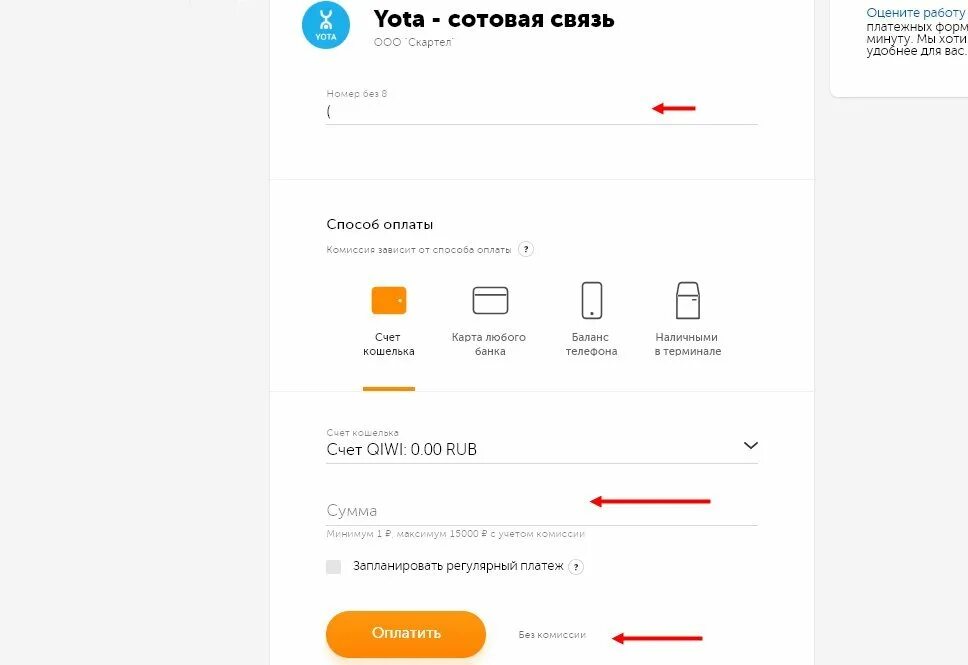This screenshot has width=968, height=665.
Task: Tap the phone number field «Номер без 8»
Action: pos(540,112)
